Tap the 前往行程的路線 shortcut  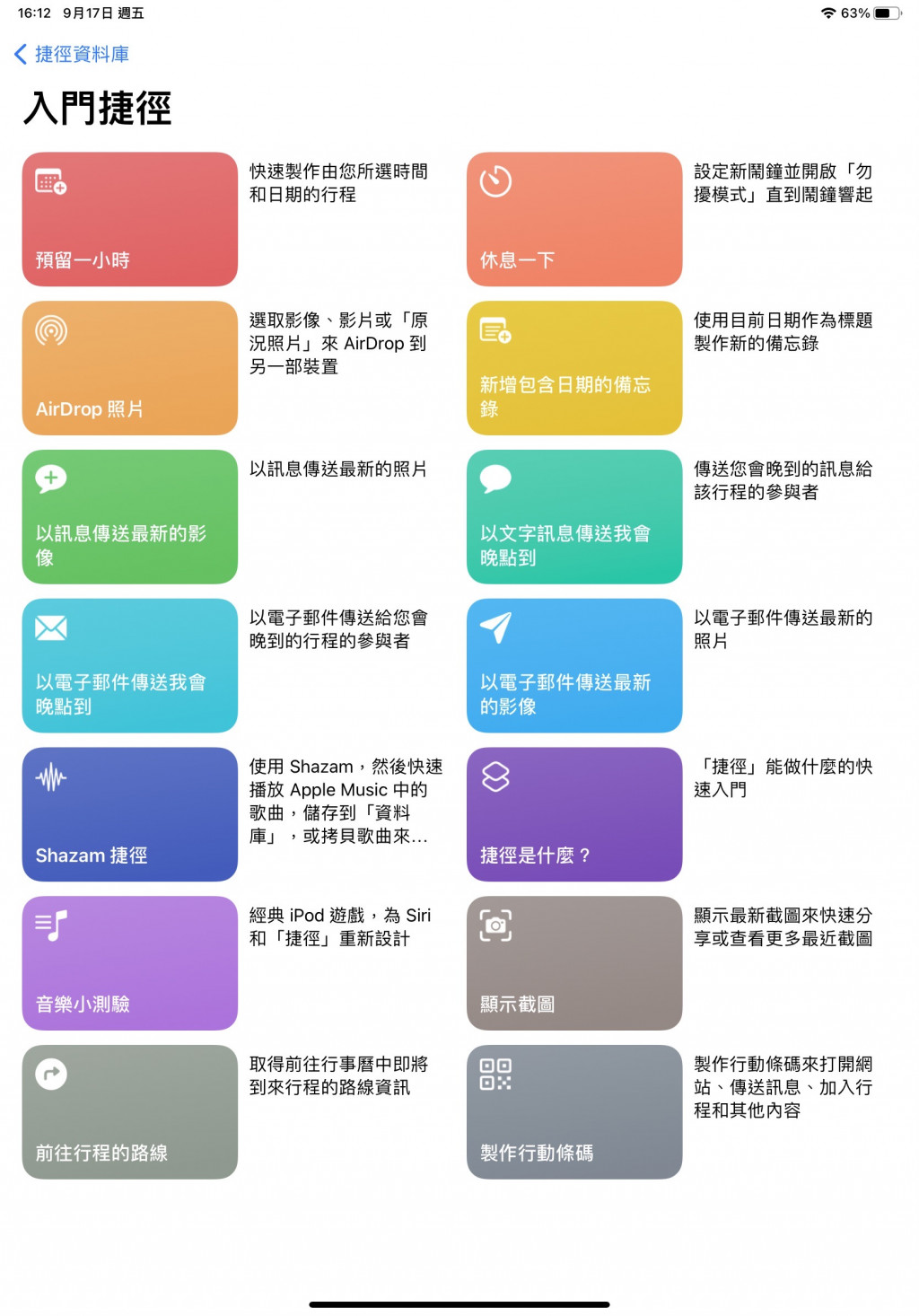point(130,1111)
